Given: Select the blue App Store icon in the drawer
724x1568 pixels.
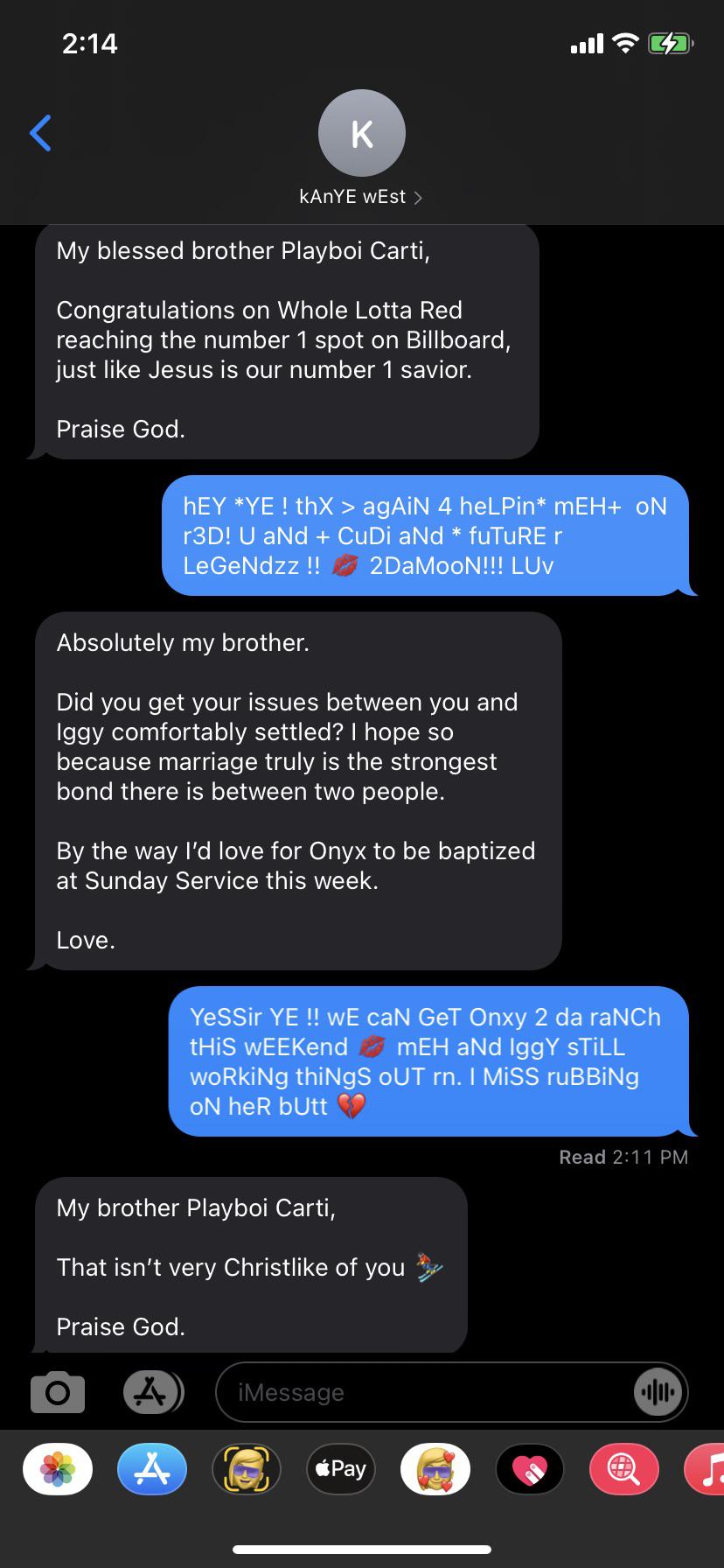Looking at the screenshot, I should [x=151, y=1469].
